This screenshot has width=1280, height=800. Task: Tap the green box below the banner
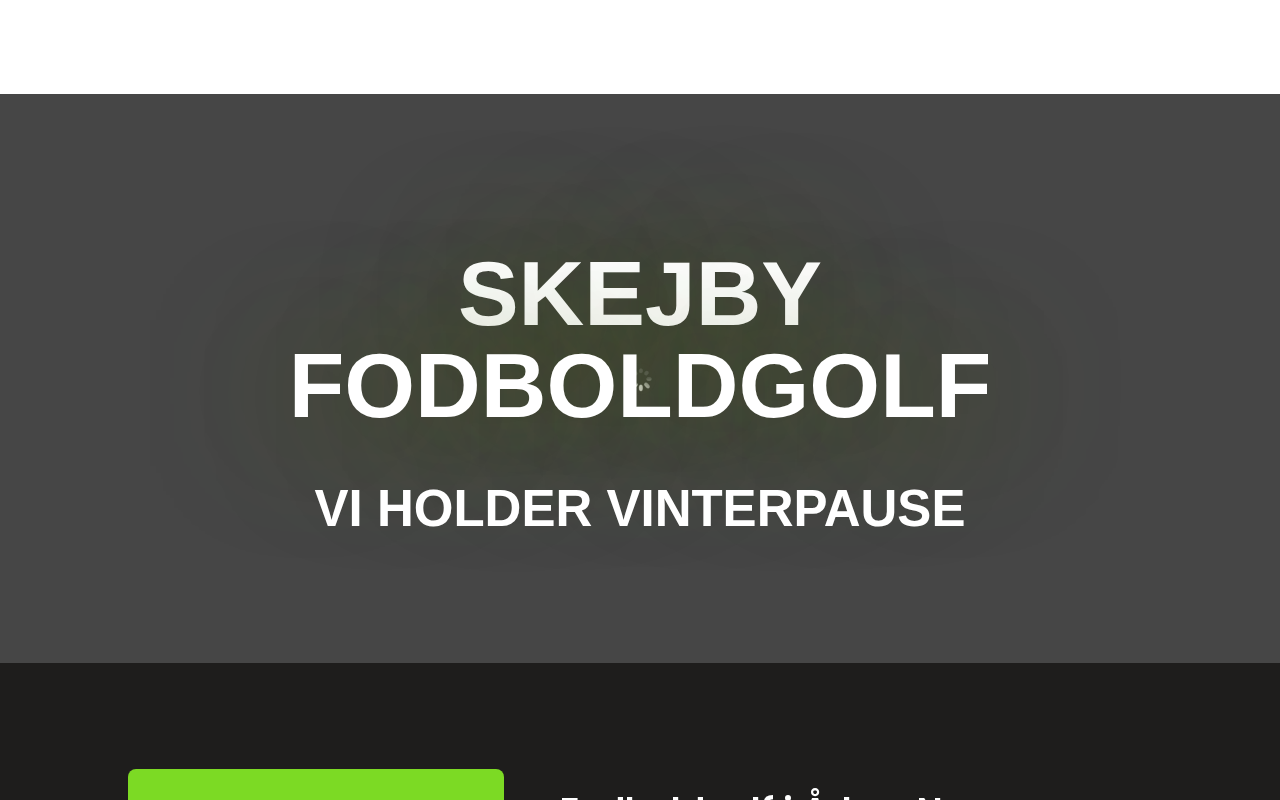[316, 785]
